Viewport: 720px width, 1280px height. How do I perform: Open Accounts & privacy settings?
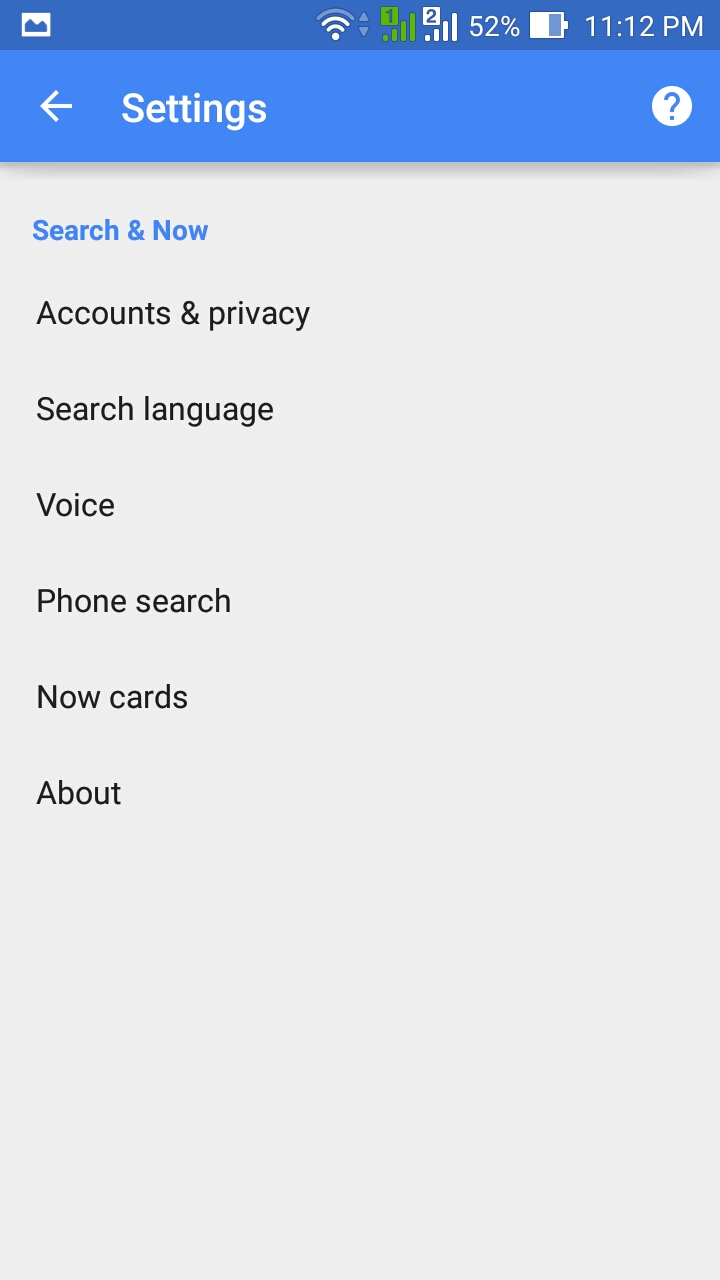[173, 314]
